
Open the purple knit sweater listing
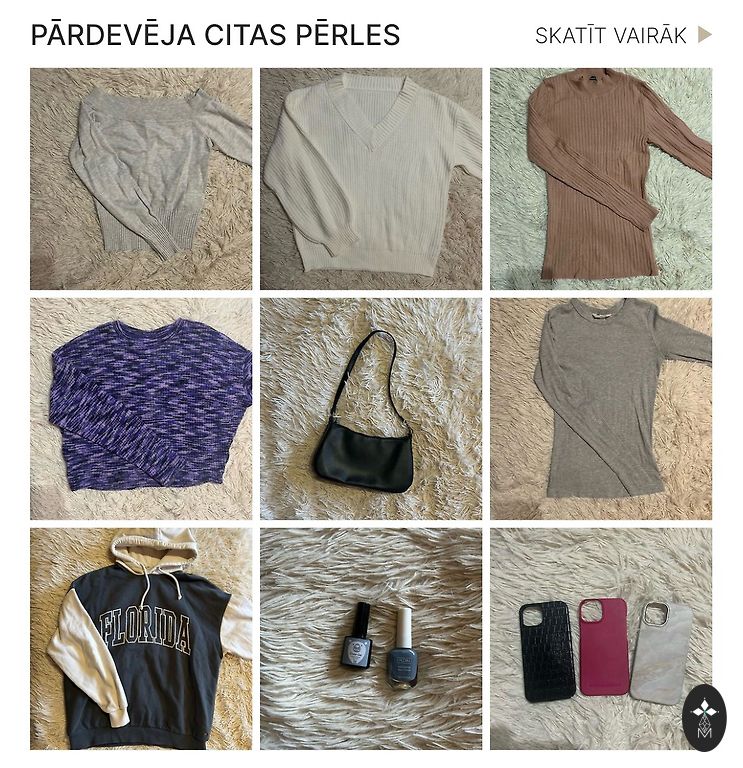(141, 409)
